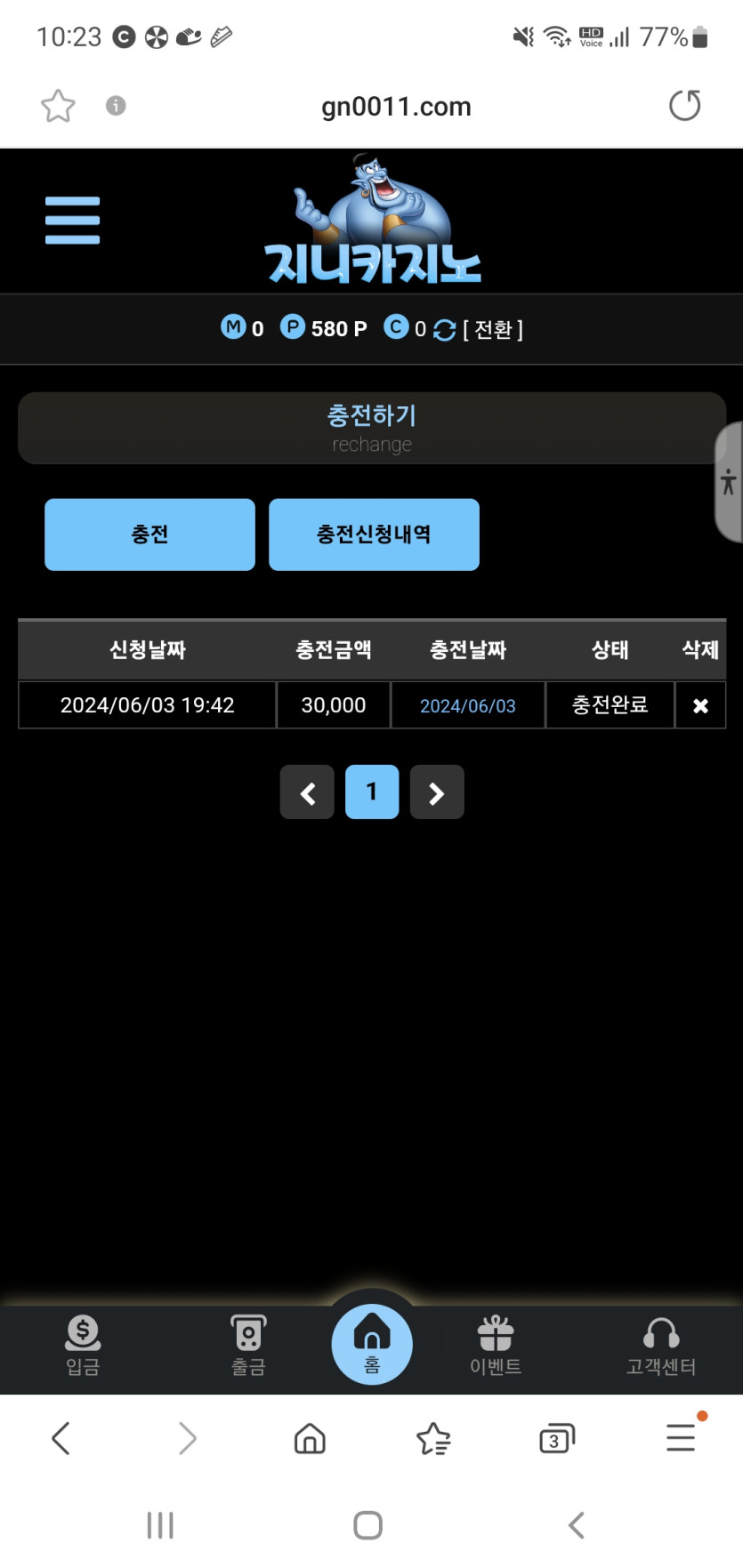The image size is (743, 1568).
Task: Open the 출금 withdrawal tab
Action: point(248,1346)
